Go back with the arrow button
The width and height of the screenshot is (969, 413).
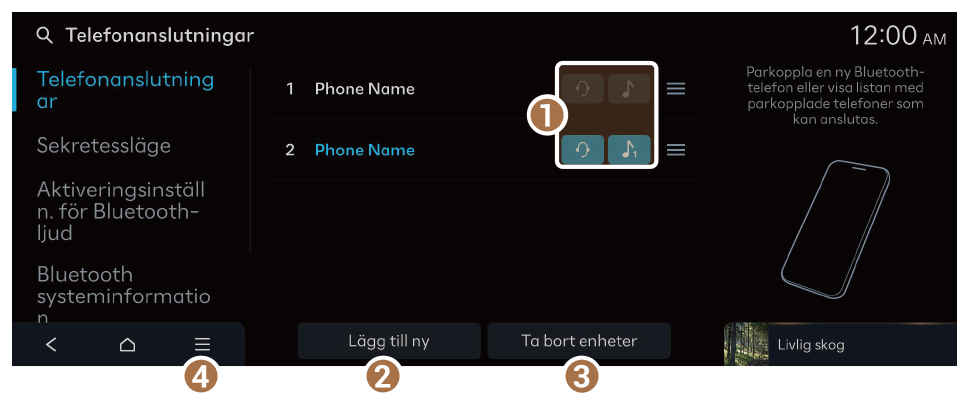click(x=51, y=345)
